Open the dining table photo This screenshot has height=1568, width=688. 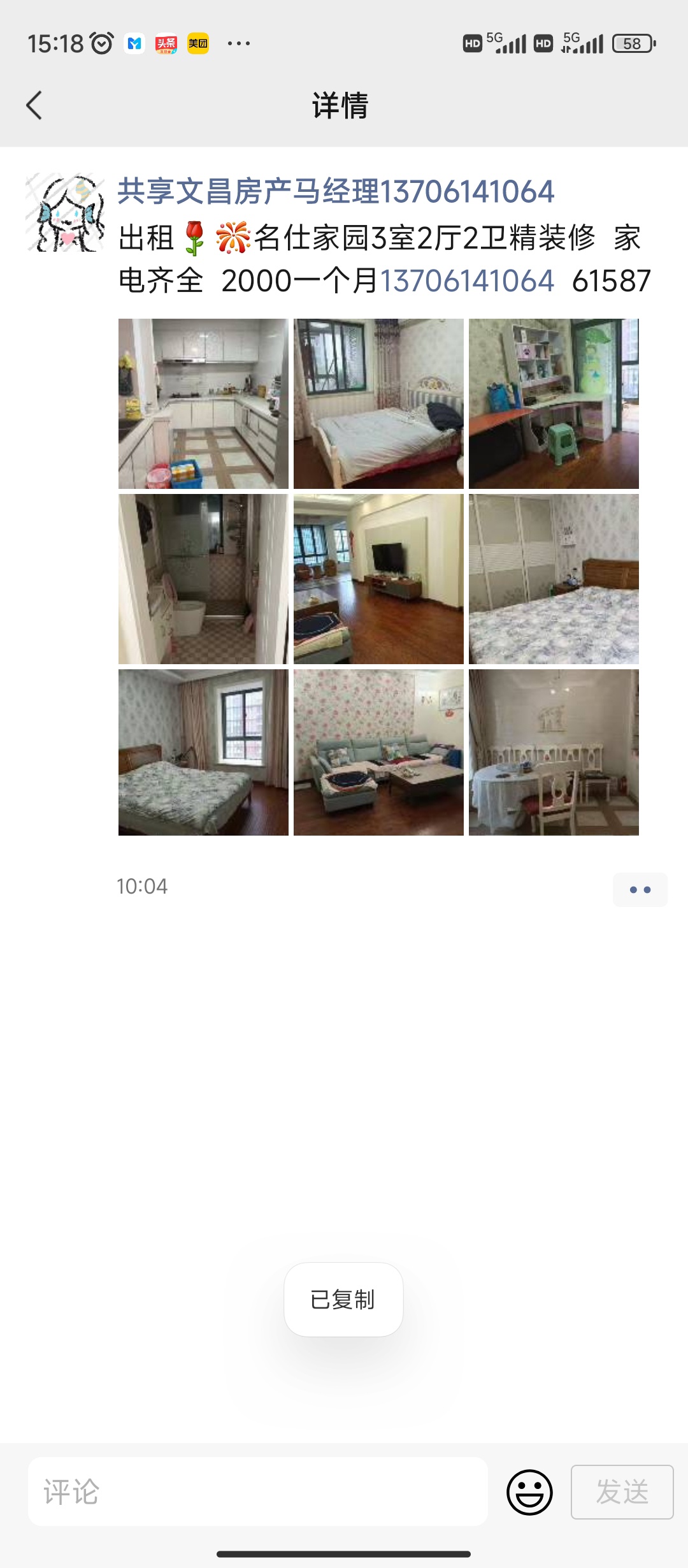(554, 752)
